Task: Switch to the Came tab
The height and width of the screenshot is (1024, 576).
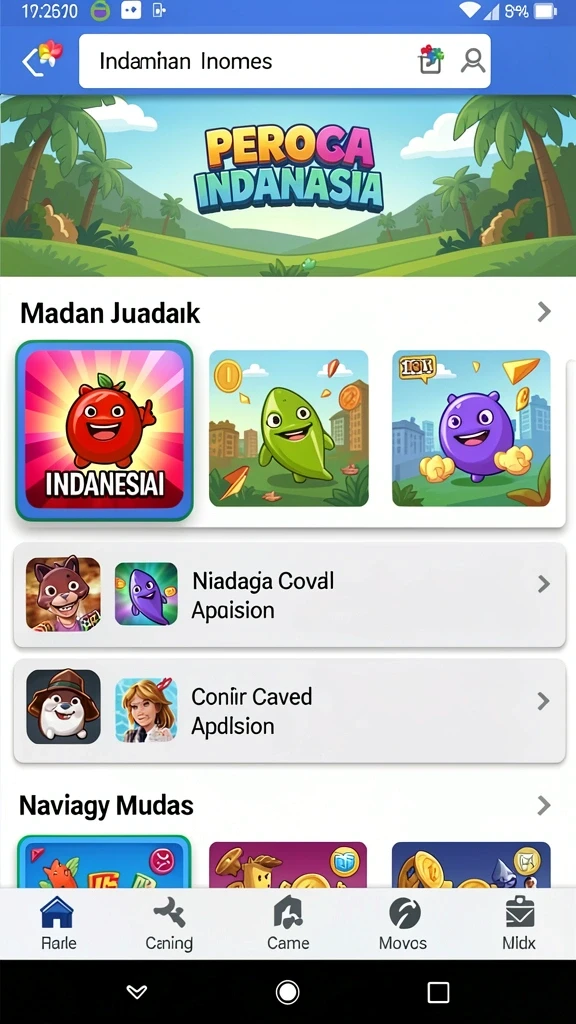Action: pyautogui.click(x=288, y=923)
